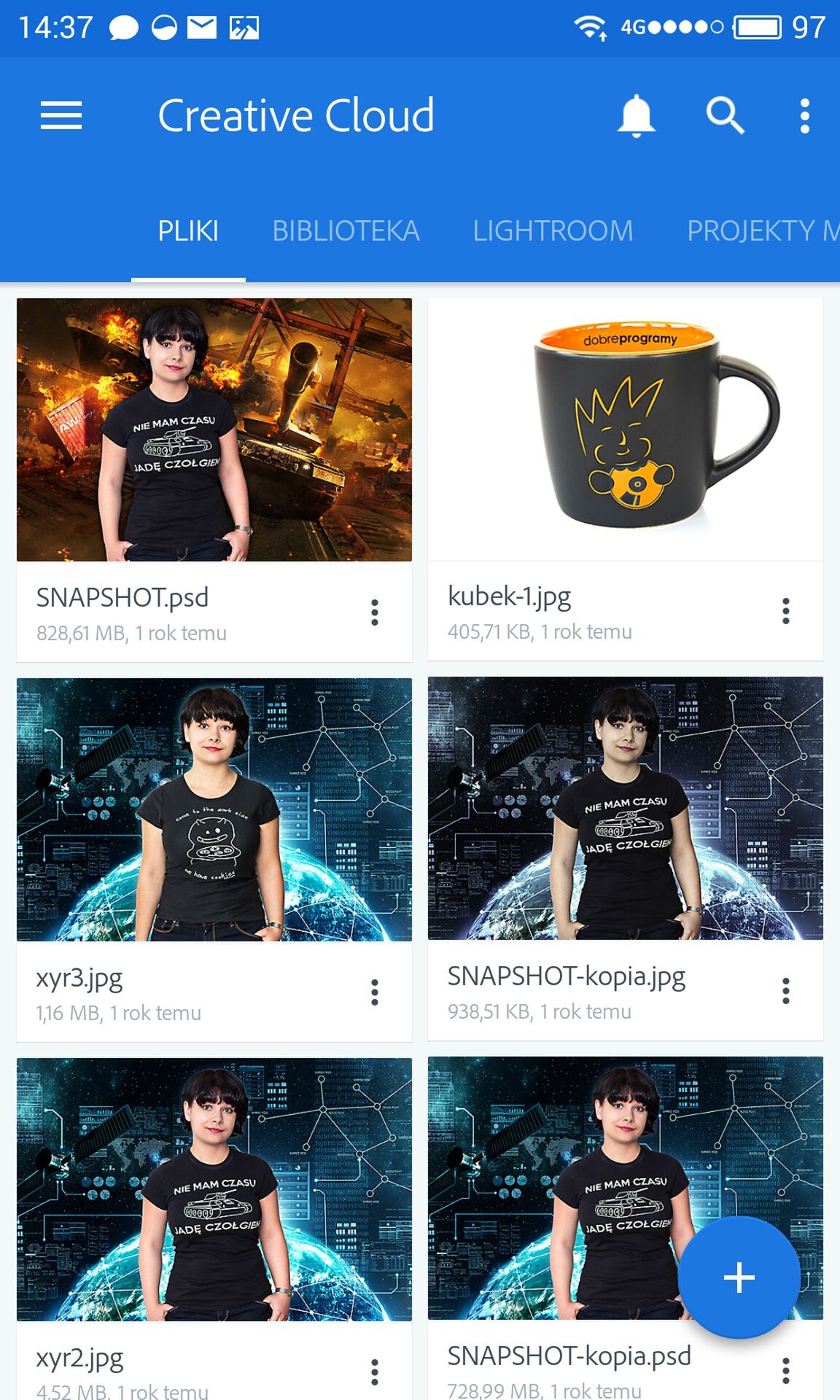Tap the search magnifier icon

[x=725, y=116]
